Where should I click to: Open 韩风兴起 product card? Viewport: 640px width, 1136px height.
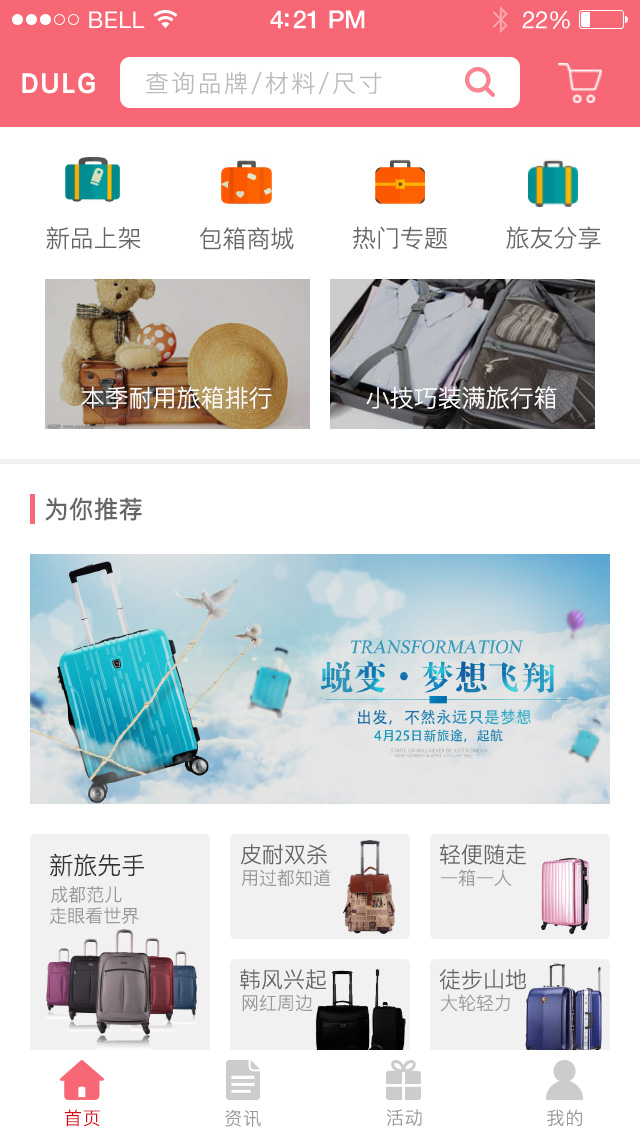coord(320,1003)
